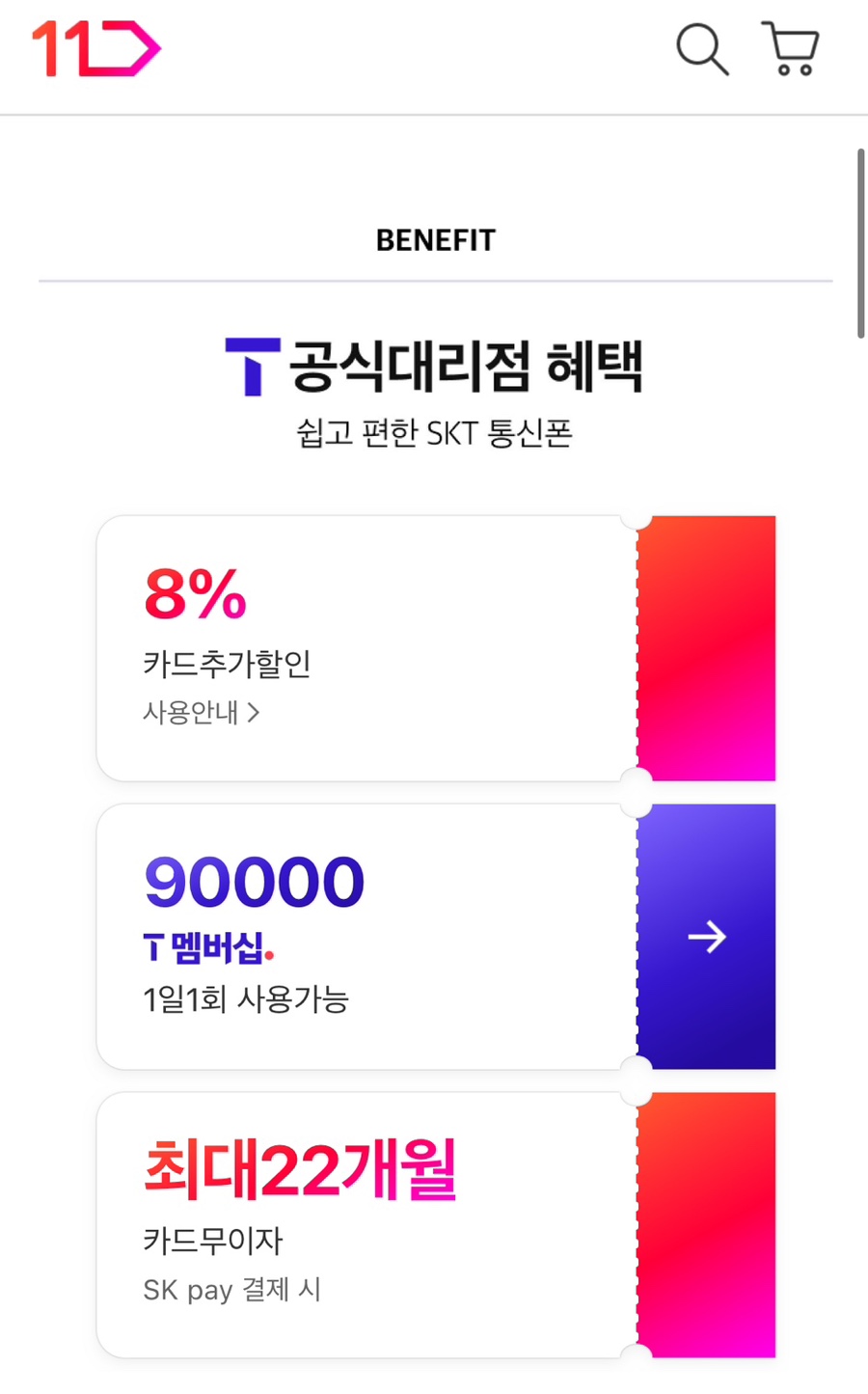Open the 최대22개월 카드무이자 coupon card
868x1394 pixels.
[436, 1225]
